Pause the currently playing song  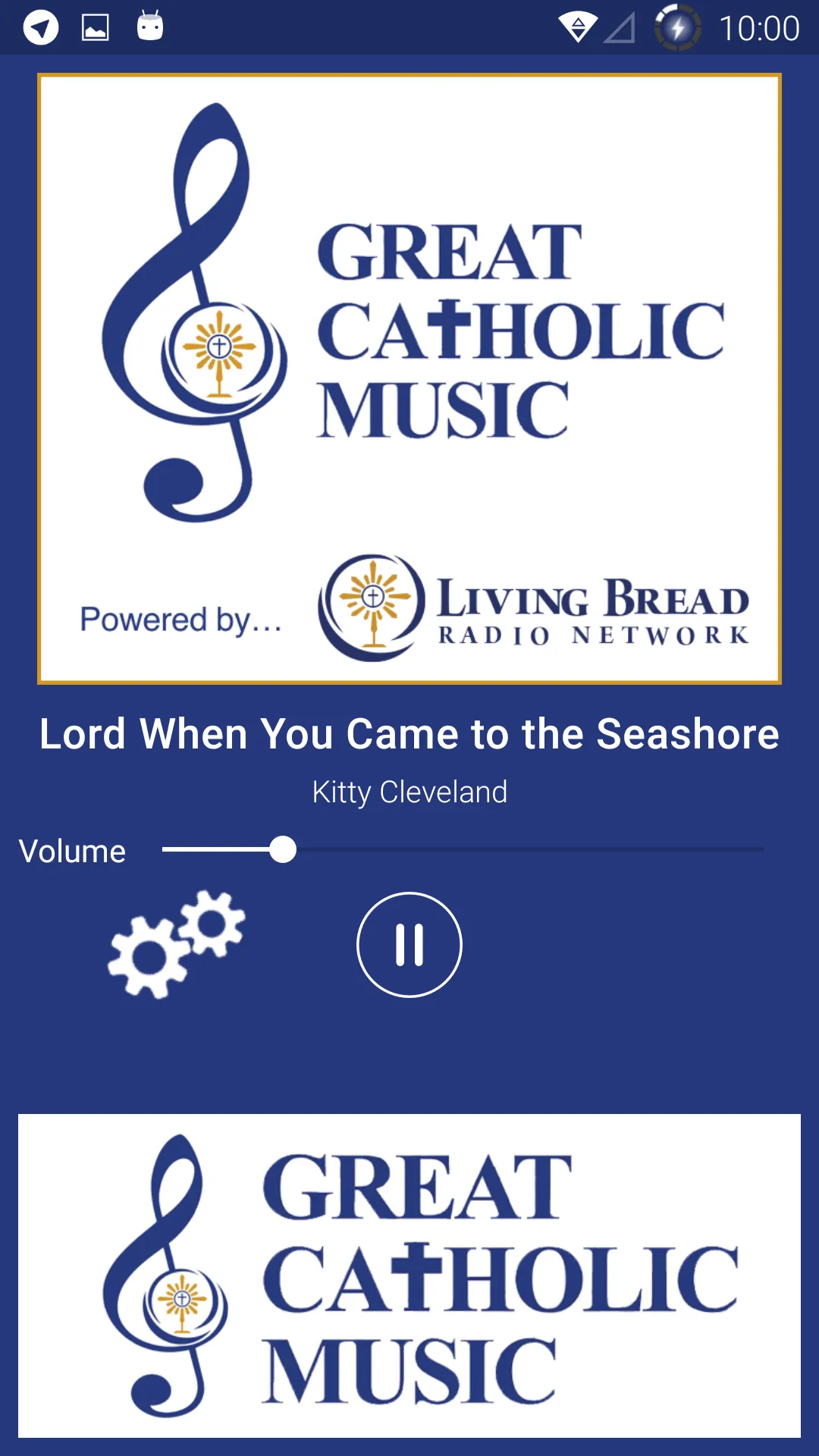point(409,944)
